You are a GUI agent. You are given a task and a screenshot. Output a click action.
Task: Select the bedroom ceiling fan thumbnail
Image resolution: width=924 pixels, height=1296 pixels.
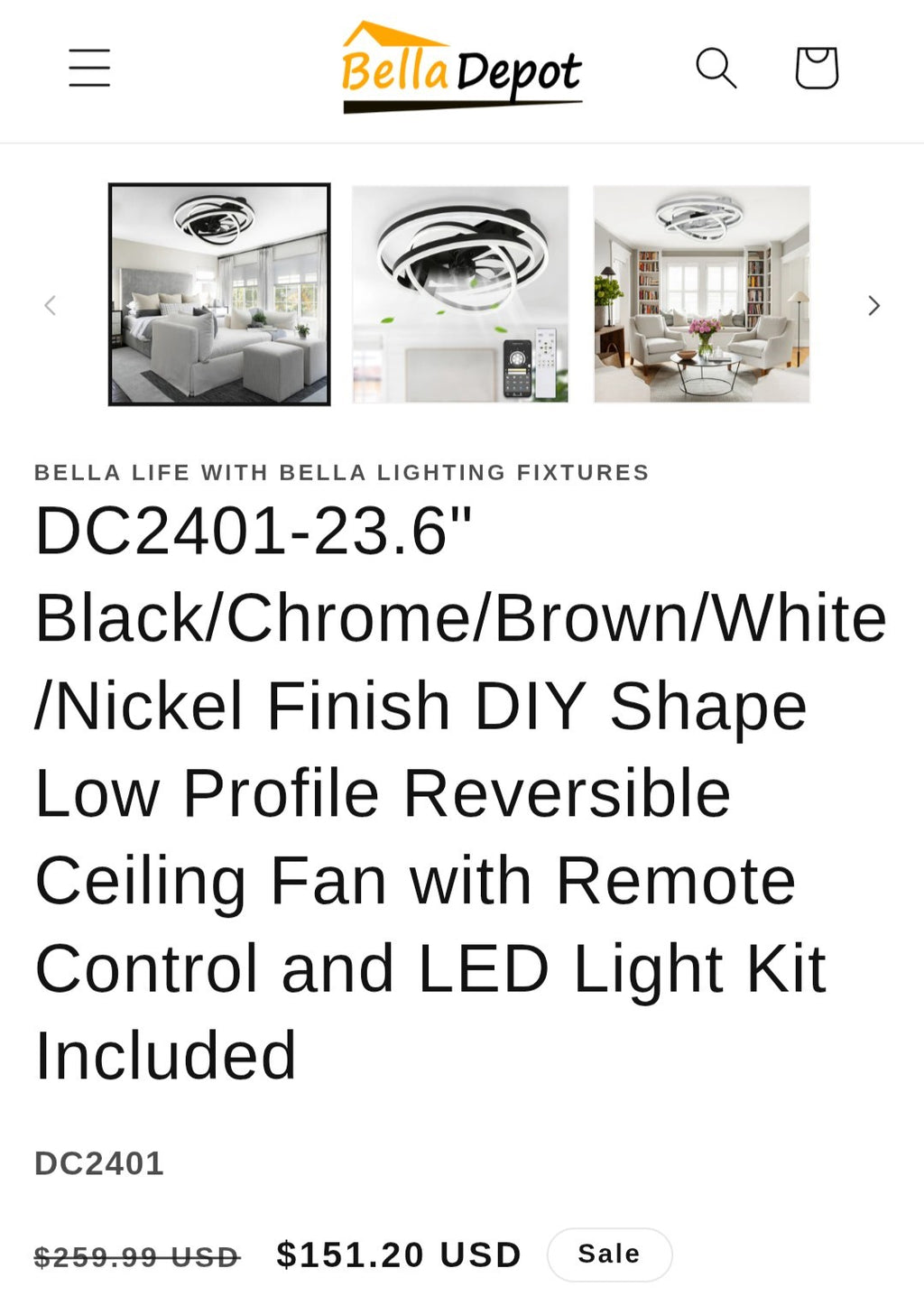[x=219, y=294]
